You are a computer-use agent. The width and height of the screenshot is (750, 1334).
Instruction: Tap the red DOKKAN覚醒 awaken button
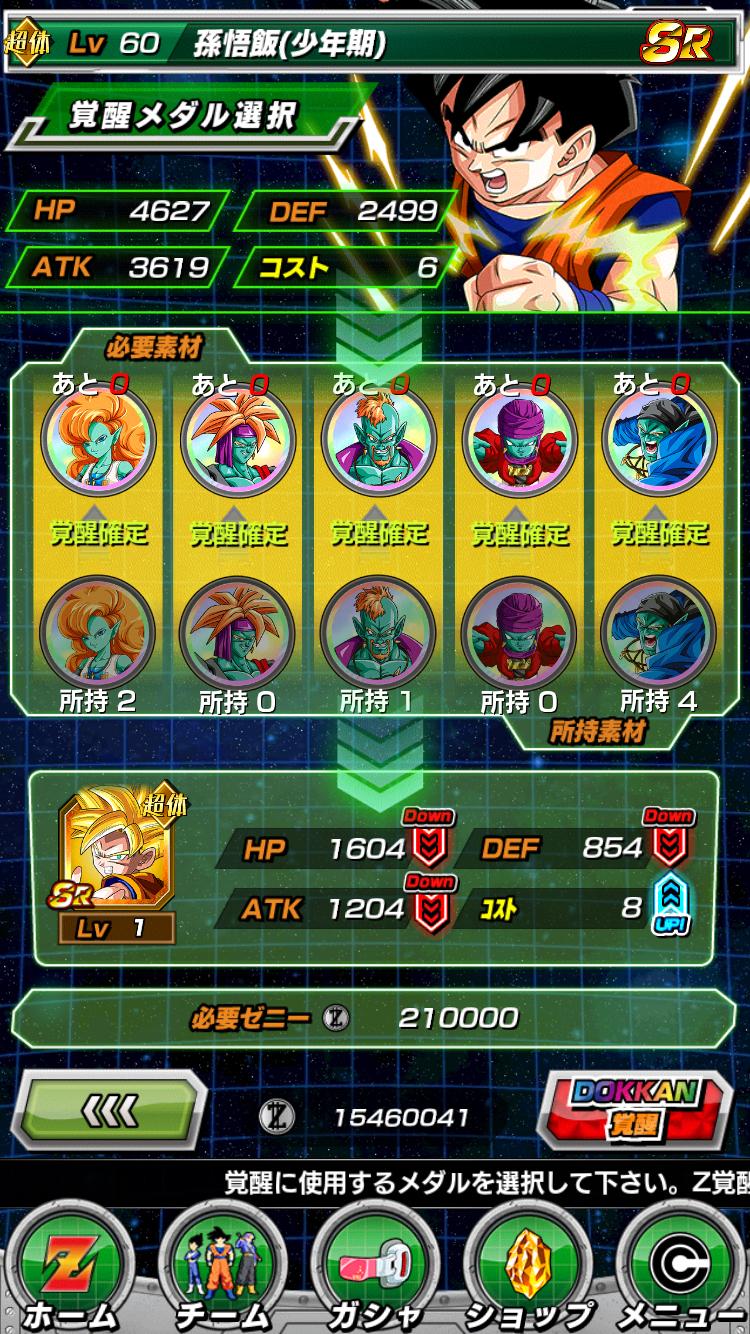click(636, 1110)
